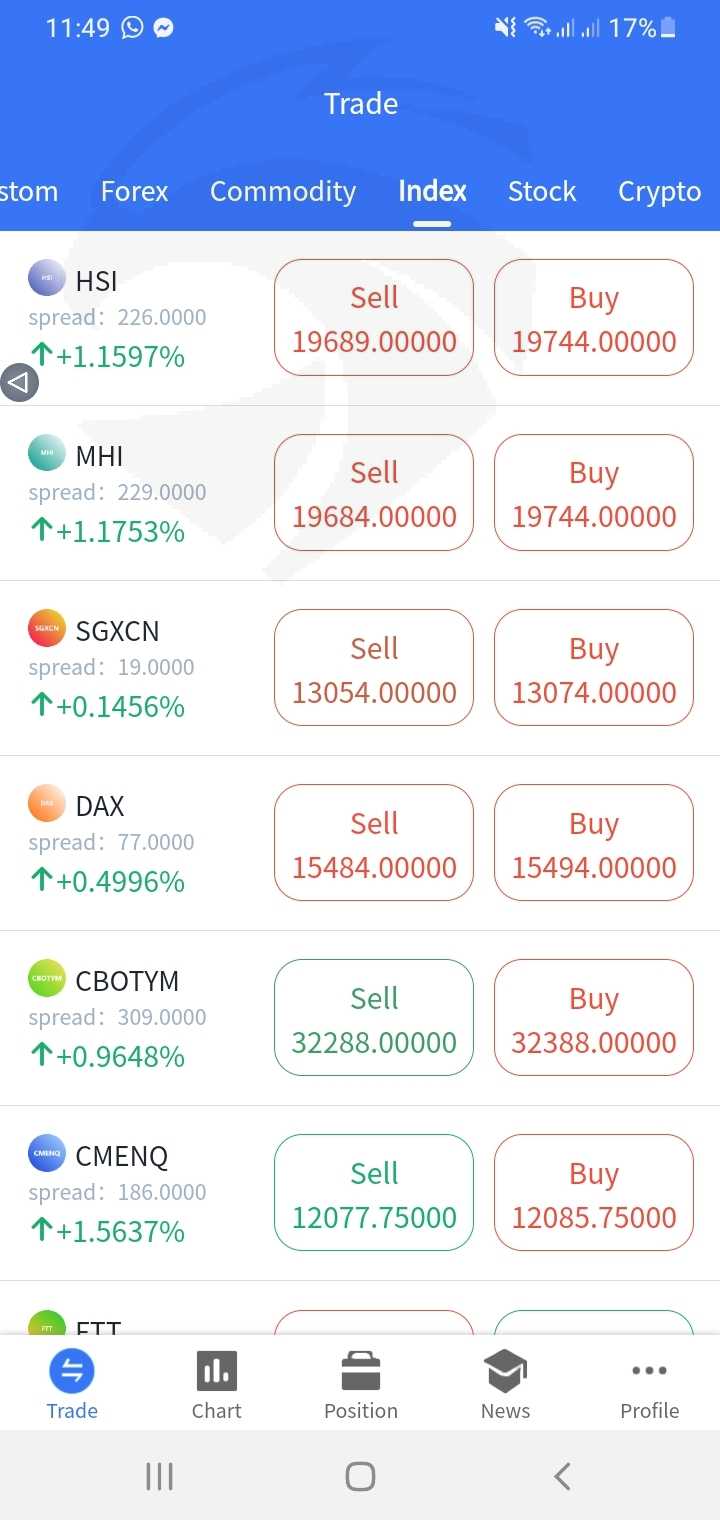Buy DAX at 15494
The width and height of the screenshot is (720, 1520).
pyautogui.click(x=594, y=843)
